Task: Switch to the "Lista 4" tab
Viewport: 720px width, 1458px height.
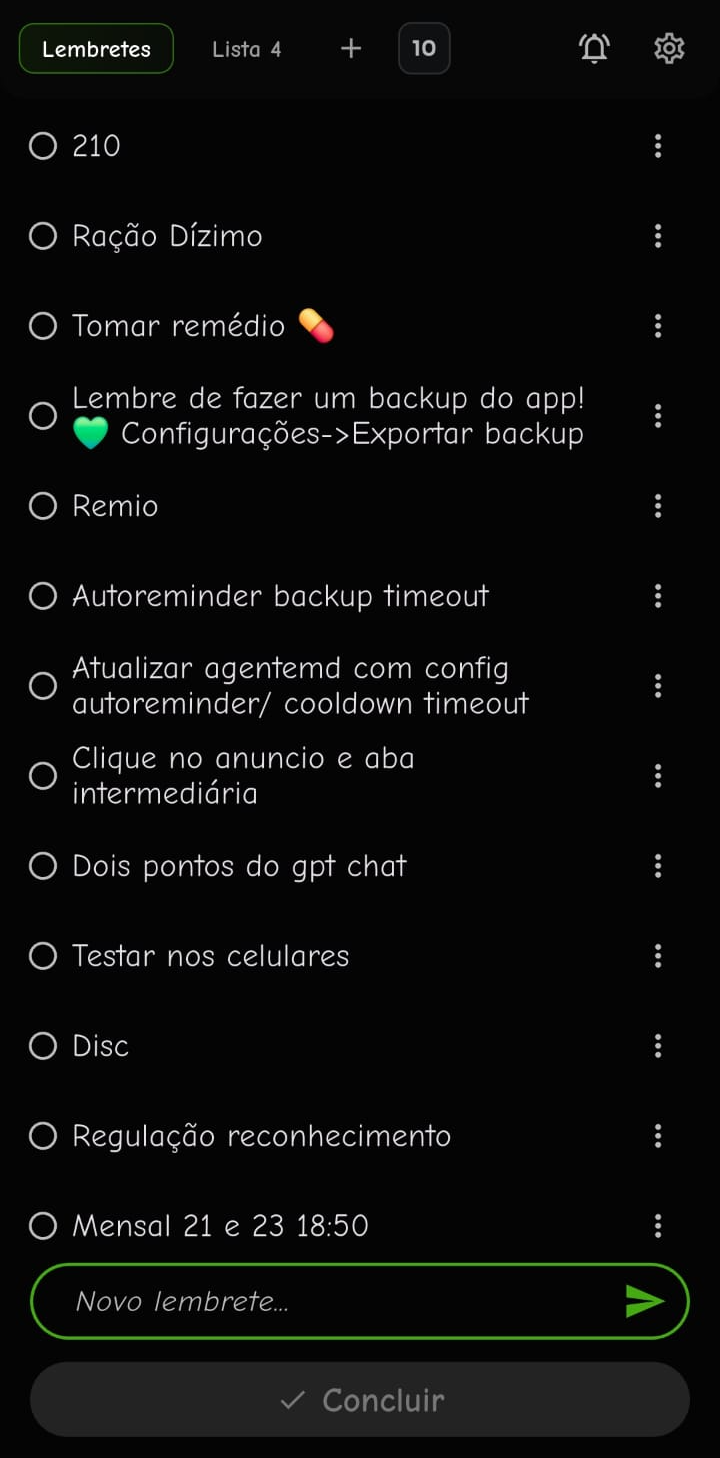Action: click(x=246, y=47)
